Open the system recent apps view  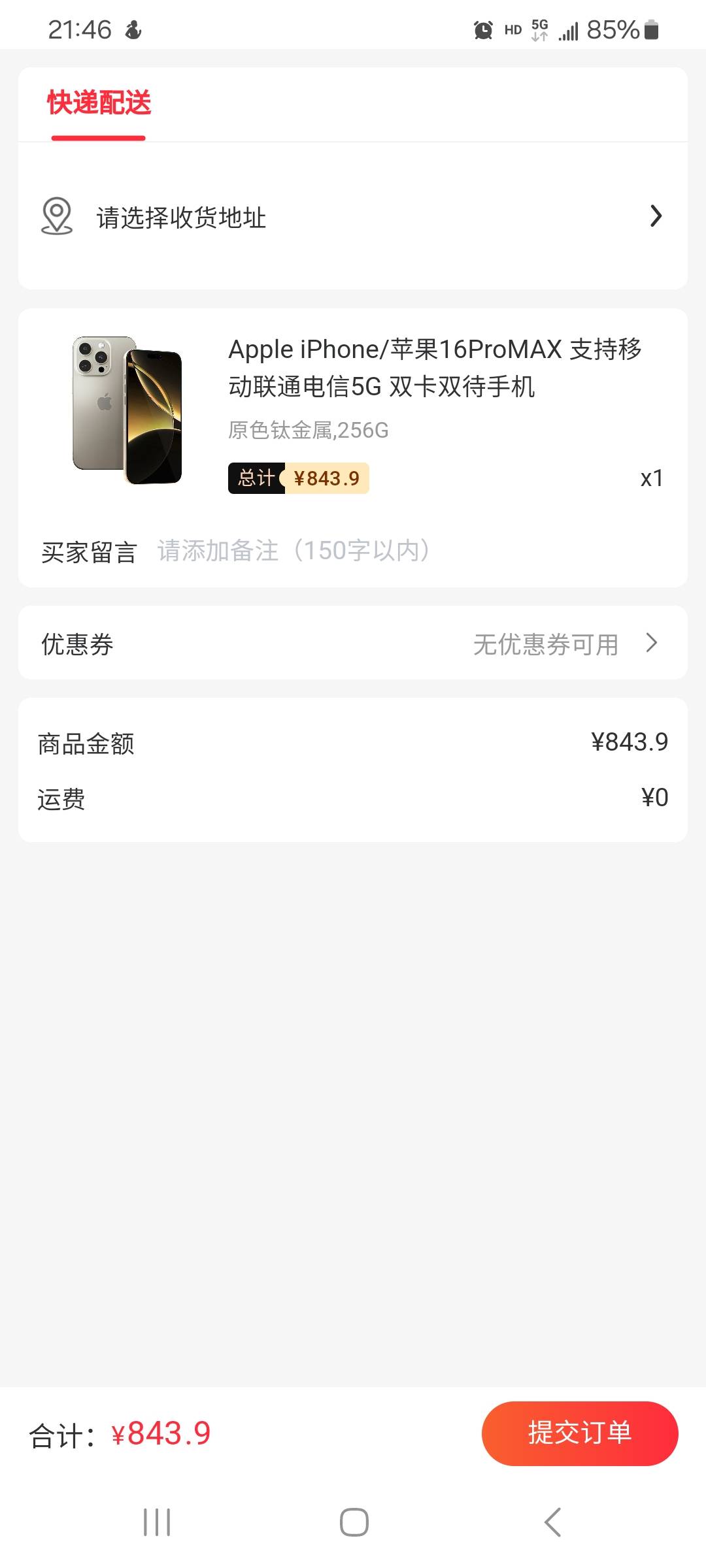(157, 1522)
